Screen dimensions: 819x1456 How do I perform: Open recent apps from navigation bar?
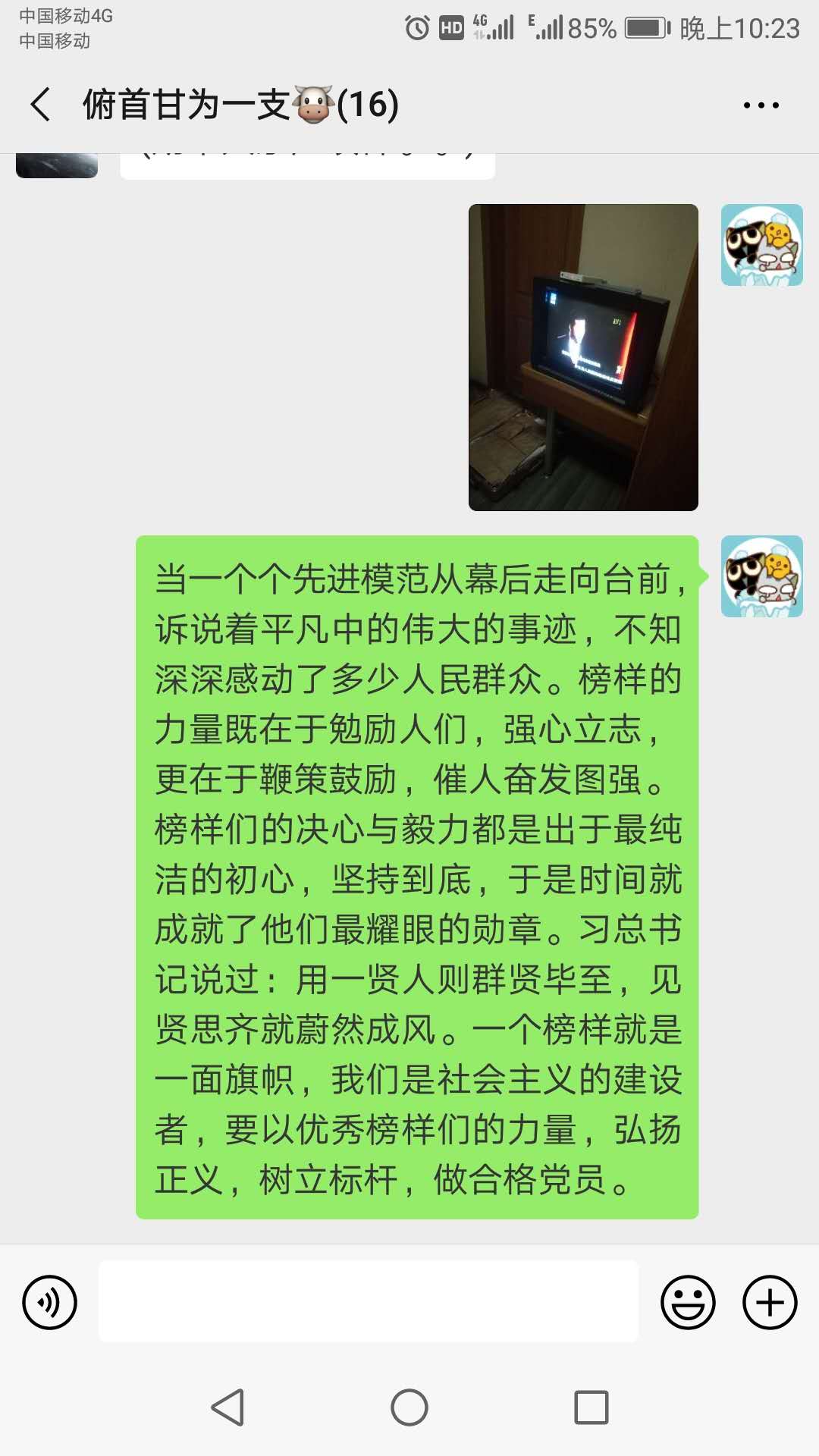coord(591,1408)
